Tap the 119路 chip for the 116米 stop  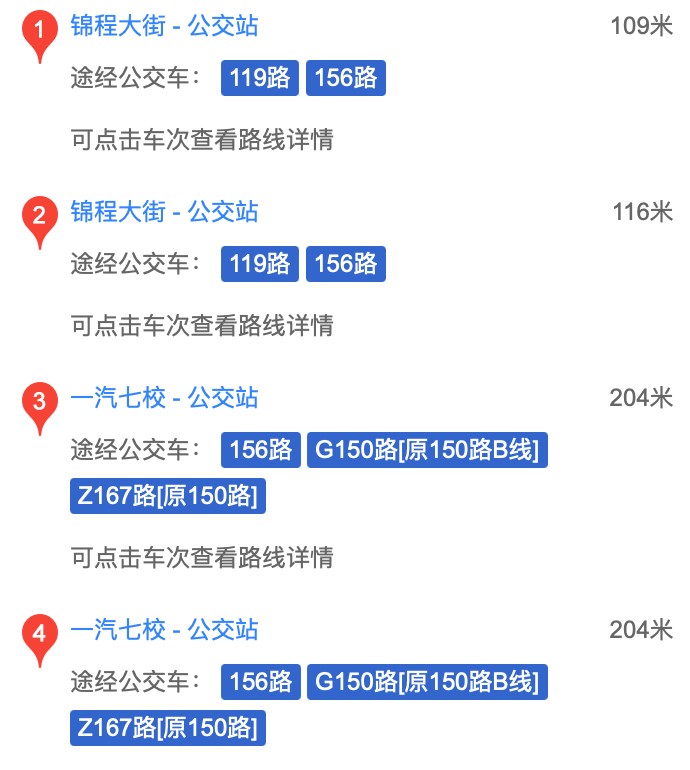point(260,264)
